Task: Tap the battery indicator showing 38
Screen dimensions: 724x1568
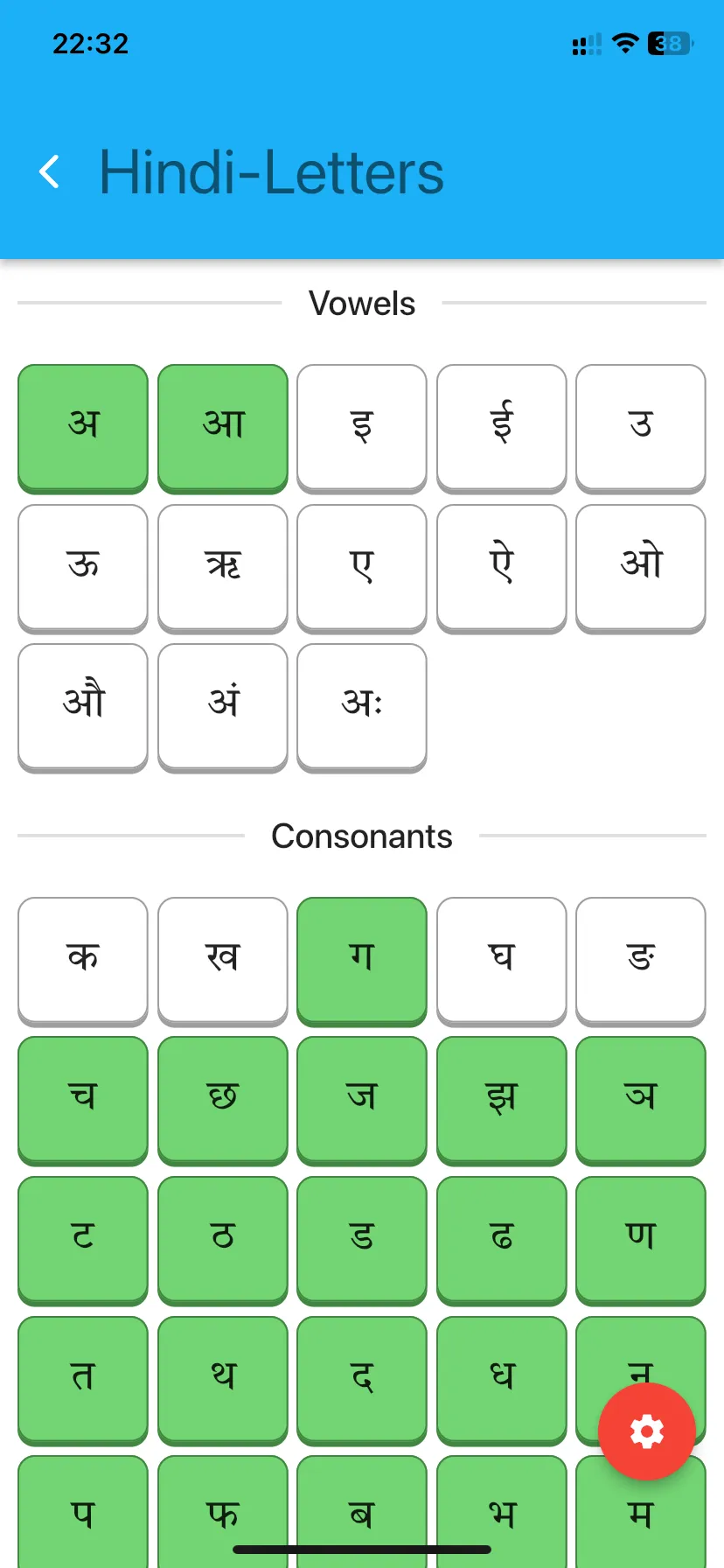Action: (667, 44)
